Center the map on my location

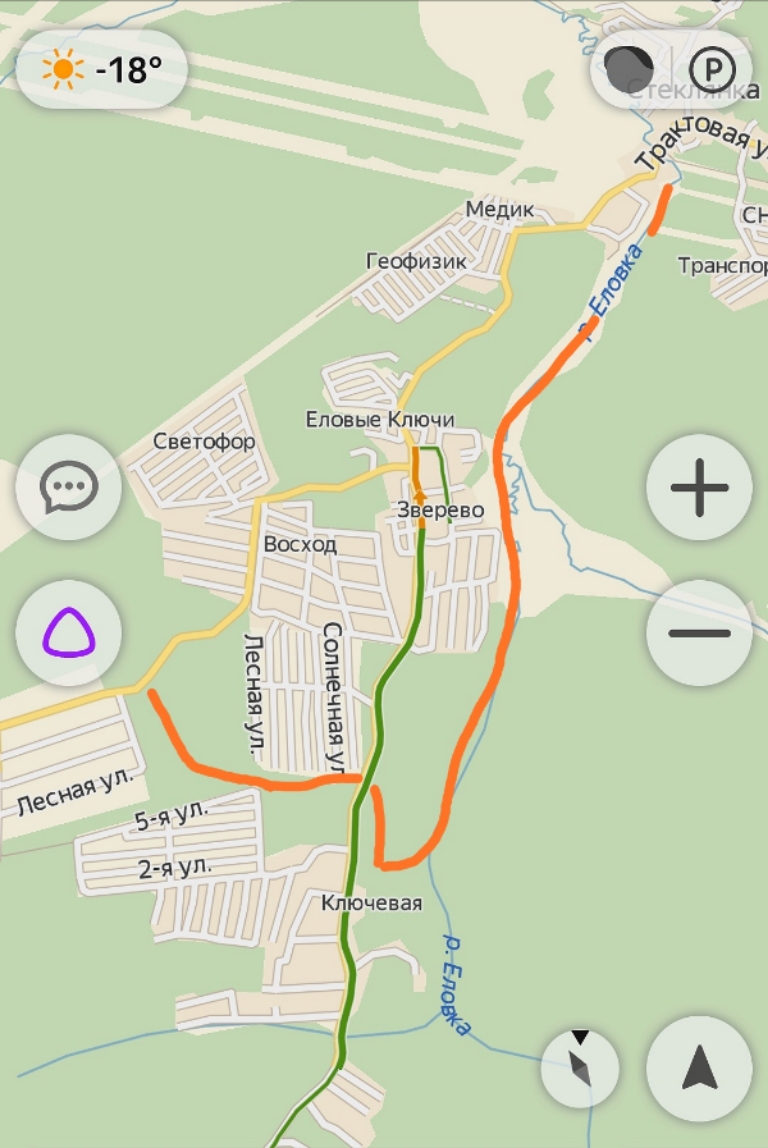pos(699,1067)
